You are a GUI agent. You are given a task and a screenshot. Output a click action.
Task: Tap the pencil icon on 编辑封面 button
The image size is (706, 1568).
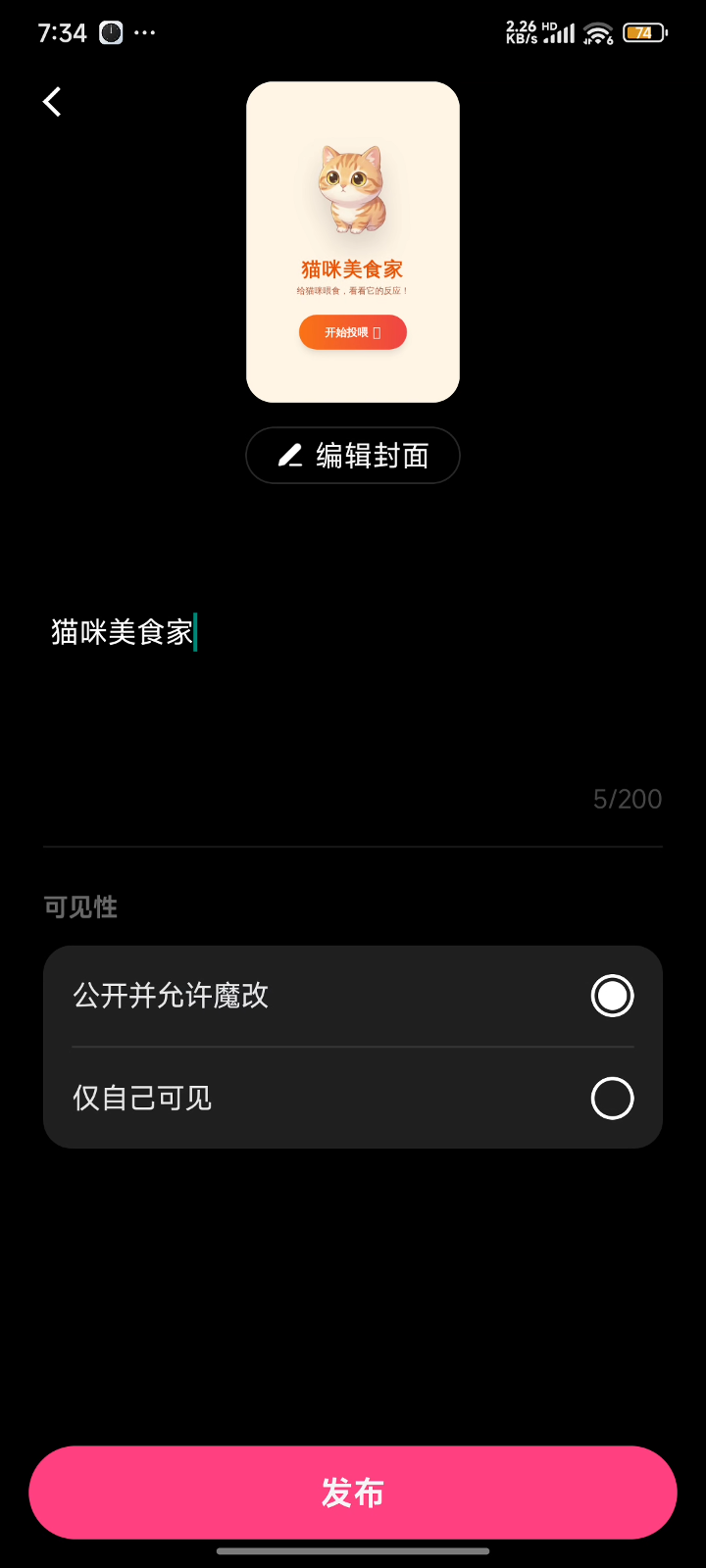click(288, 455)
